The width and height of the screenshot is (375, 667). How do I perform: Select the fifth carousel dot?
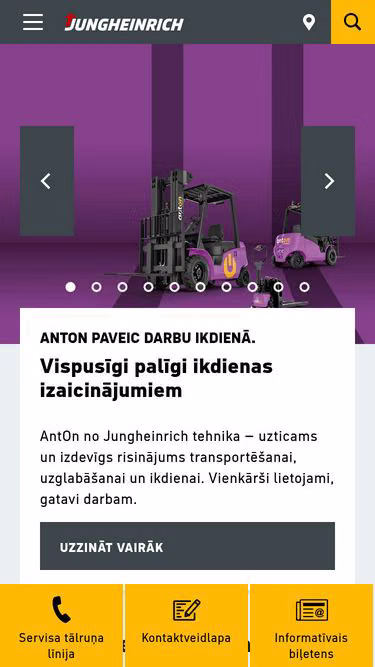pyautogui.click(x=174, y=287)
